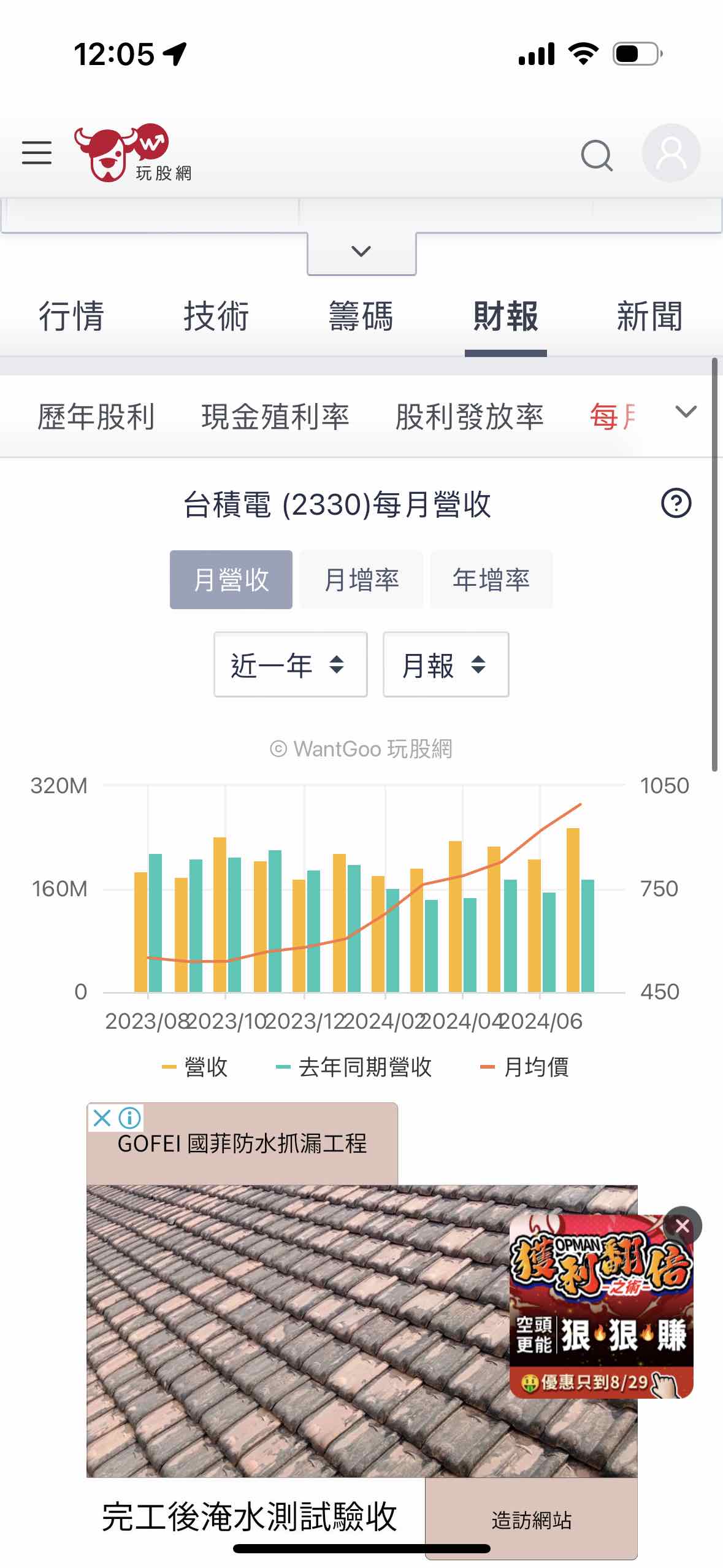The image size is (723, 1568).
Task: Switch to the 行情 tab
Action: coord(72,317)
